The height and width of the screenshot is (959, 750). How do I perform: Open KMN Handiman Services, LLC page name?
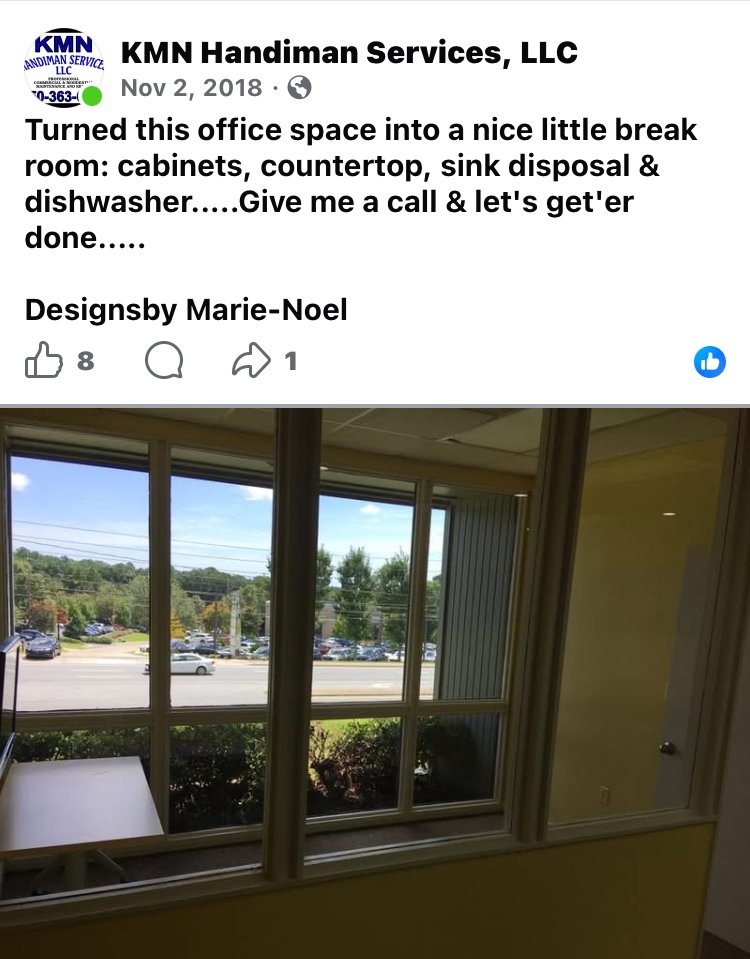(348, 52)
